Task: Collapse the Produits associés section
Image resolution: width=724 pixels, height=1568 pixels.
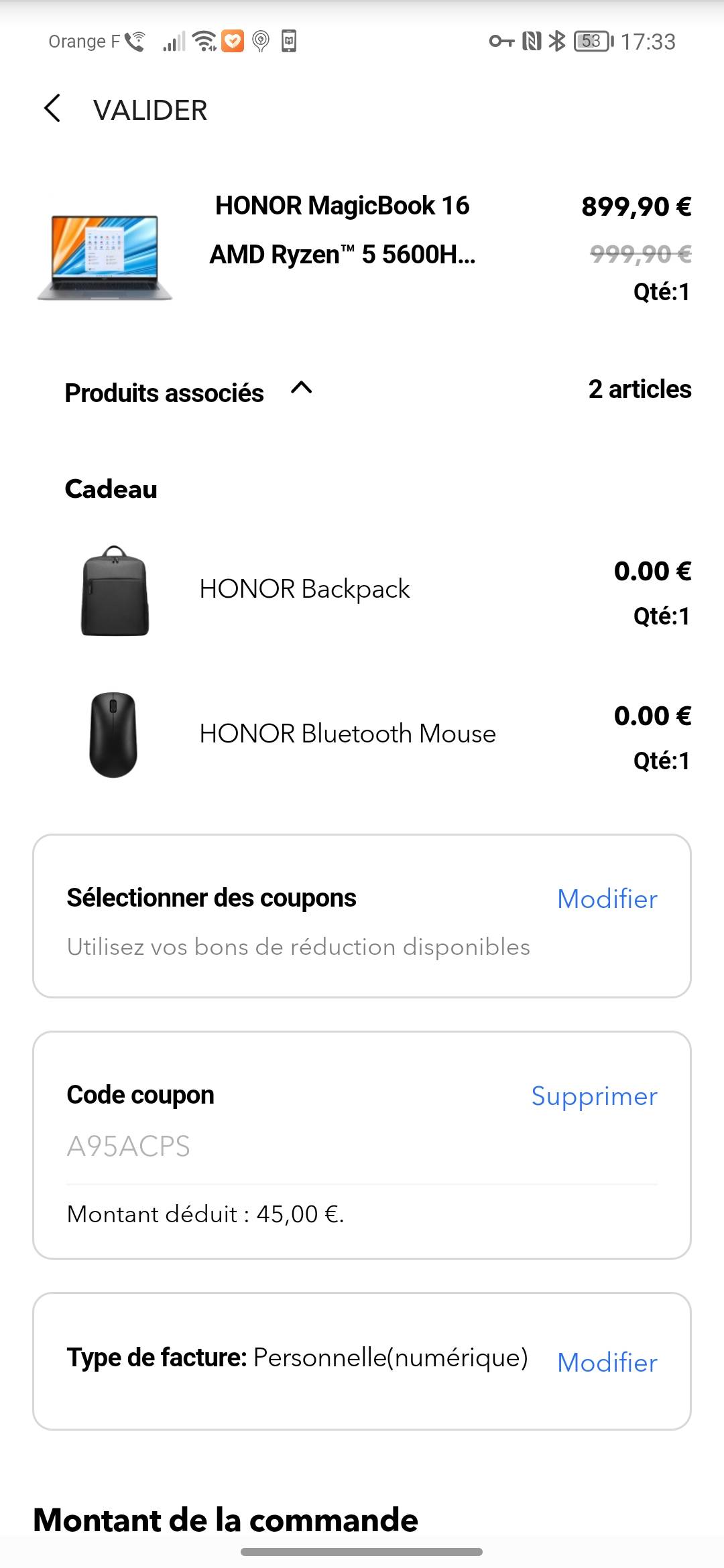Action: pyautogui.click(x=302, y=389)
